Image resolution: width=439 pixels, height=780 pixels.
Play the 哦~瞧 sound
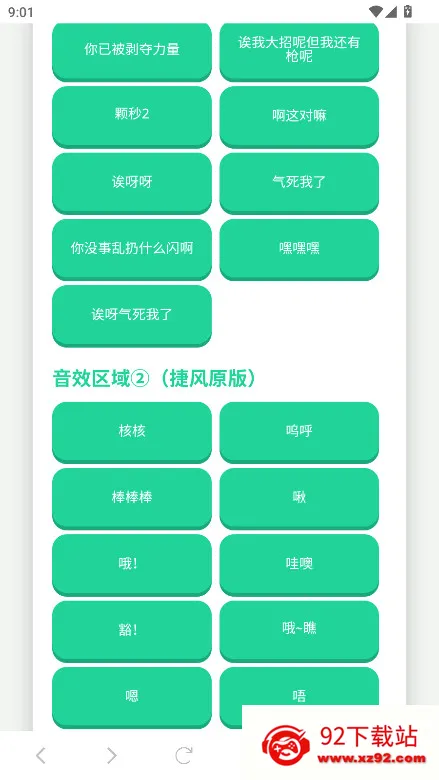coord(299,631)
